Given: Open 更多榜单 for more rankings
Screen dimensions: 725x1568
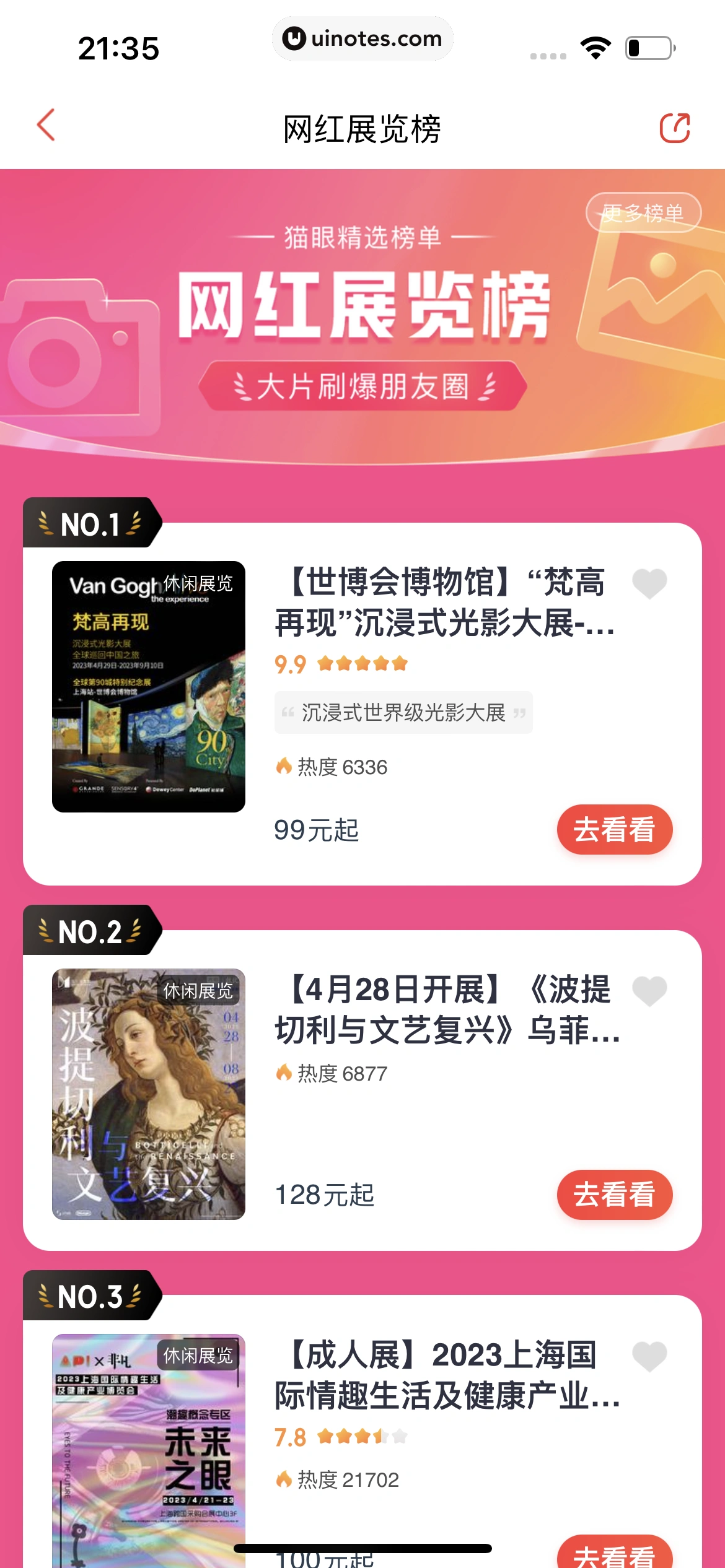Looking at the screenshot, I should [x=643, y=213].
